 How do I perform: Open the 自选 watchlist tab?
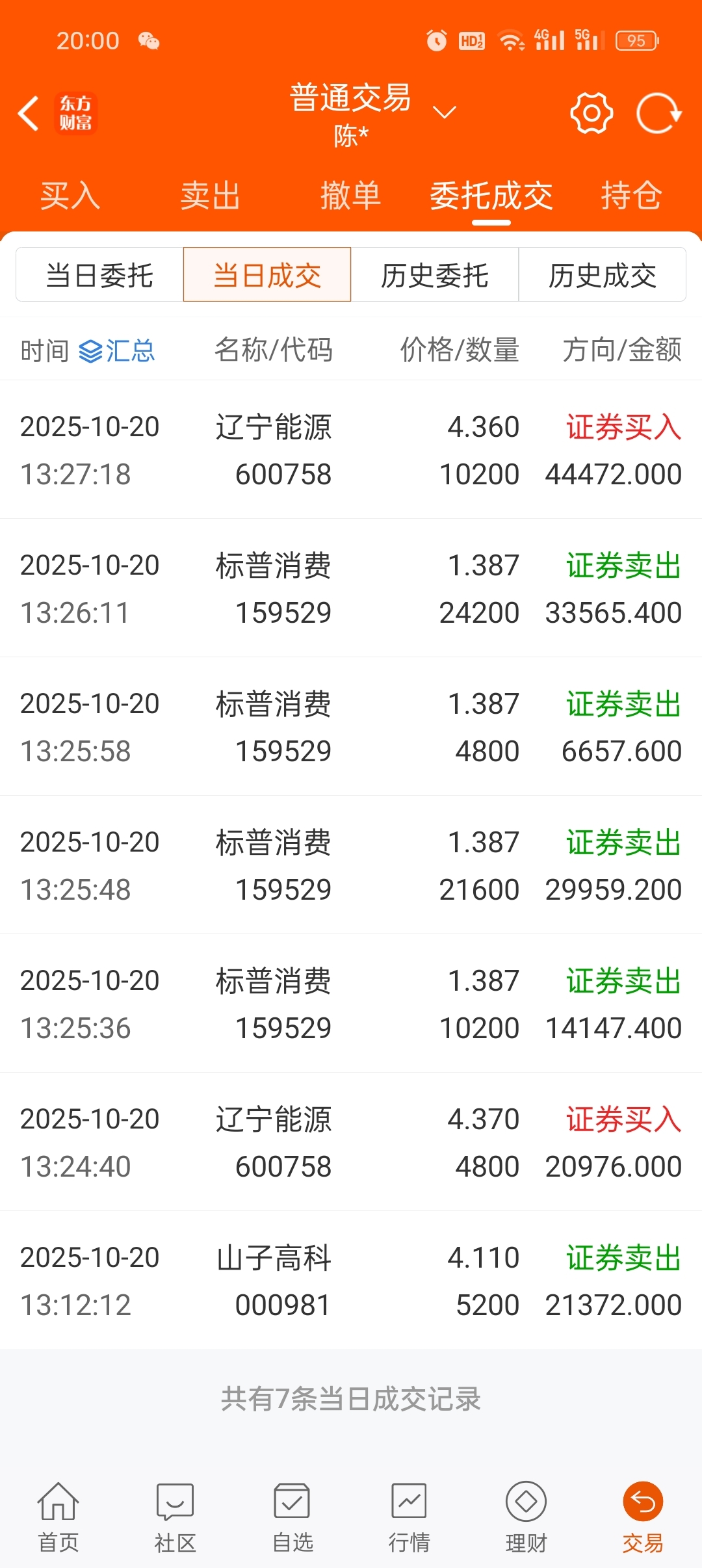tap(292, 1517)
